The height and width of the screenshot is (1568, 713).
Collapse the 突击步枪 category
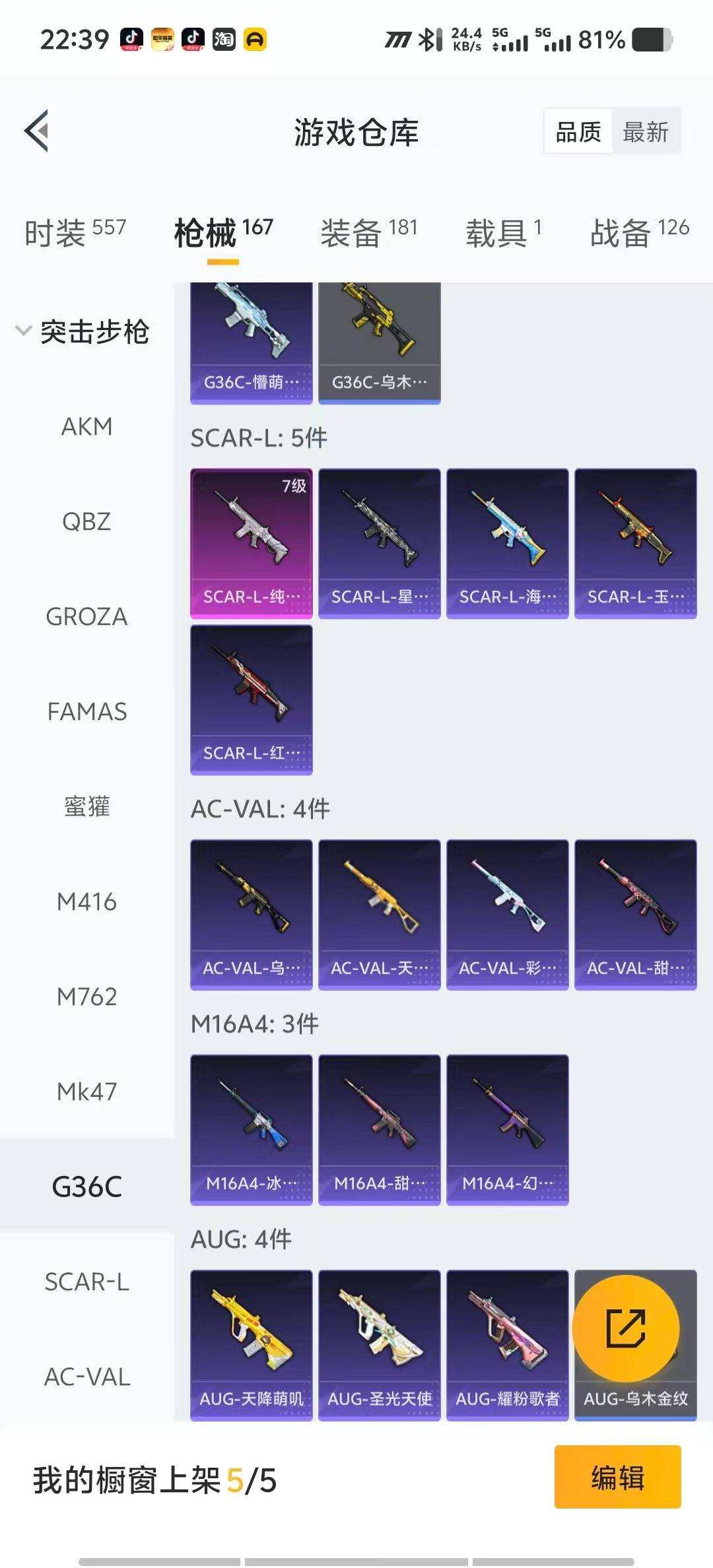[x=24, y=331]
